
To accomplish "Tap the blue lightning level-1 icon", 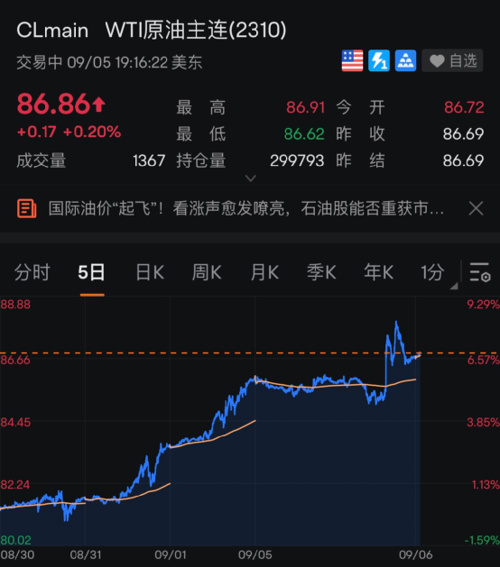I will [379, 60].
